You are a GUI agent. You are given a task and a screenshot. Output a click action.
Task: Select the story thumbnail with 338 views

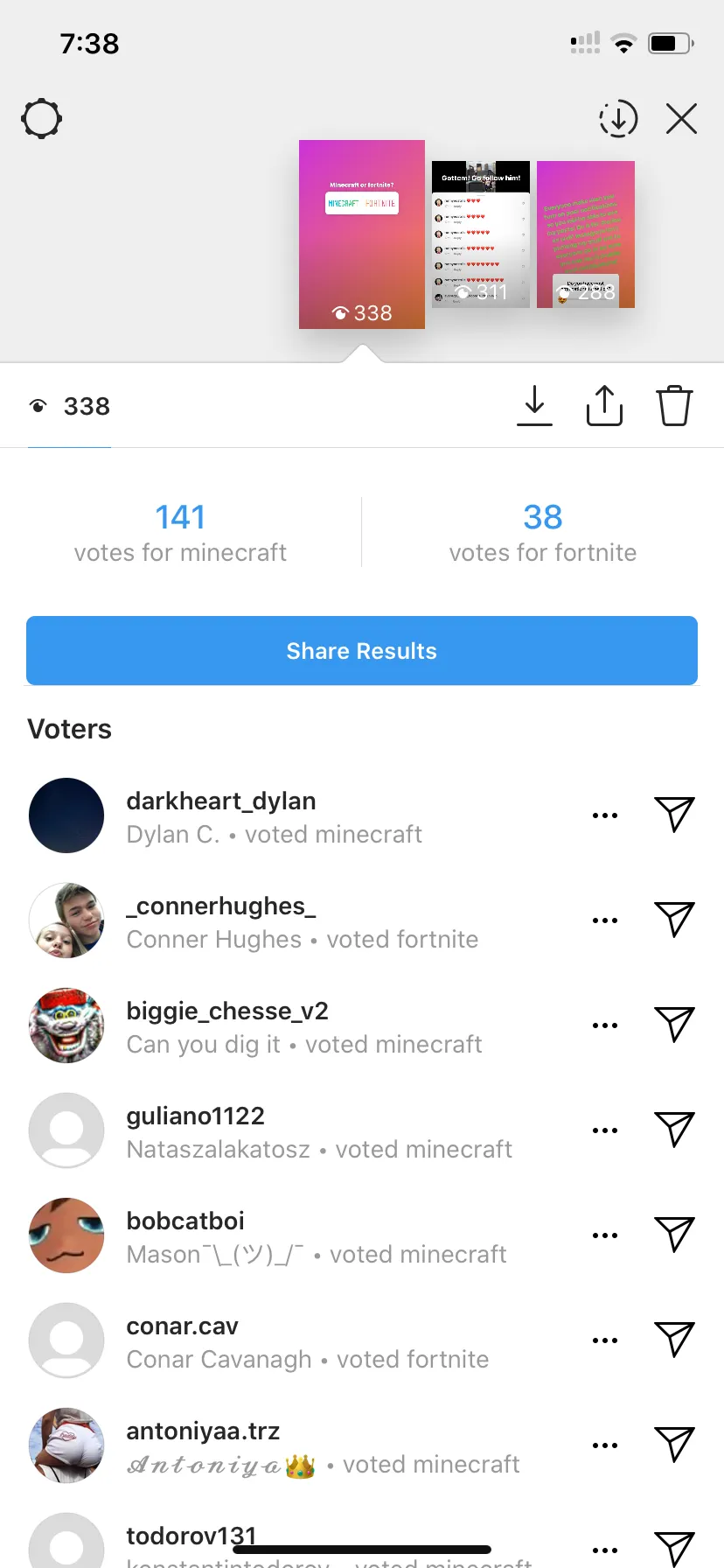361,234
